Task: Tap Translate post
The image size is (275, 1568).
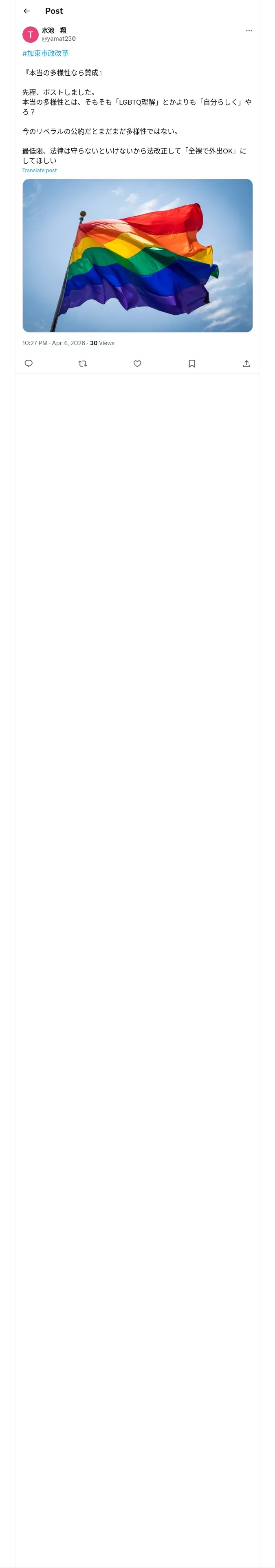Action: click(40, 171)
